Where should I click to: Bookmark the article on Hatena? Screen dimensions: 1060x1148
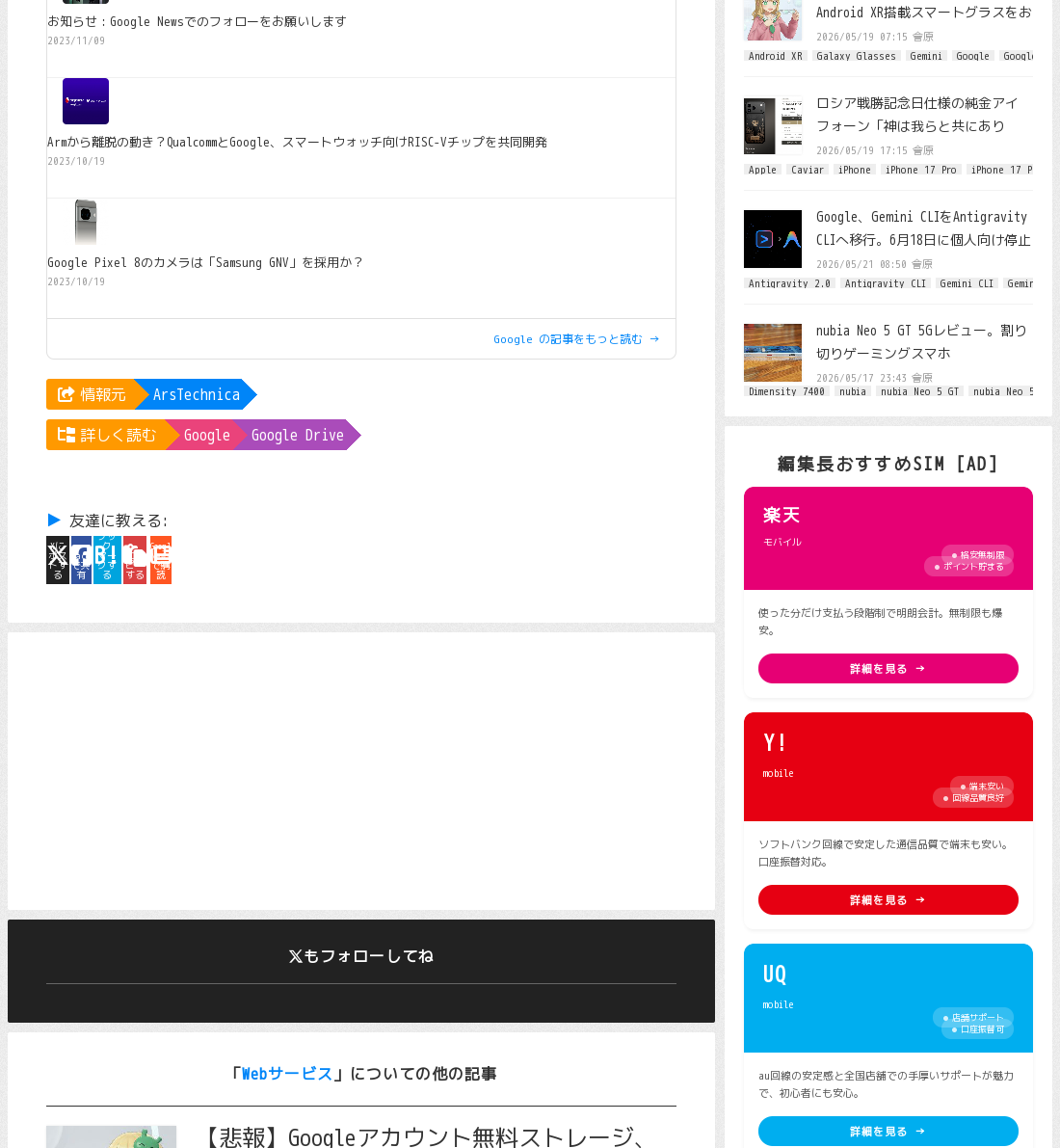pos(107,560)
